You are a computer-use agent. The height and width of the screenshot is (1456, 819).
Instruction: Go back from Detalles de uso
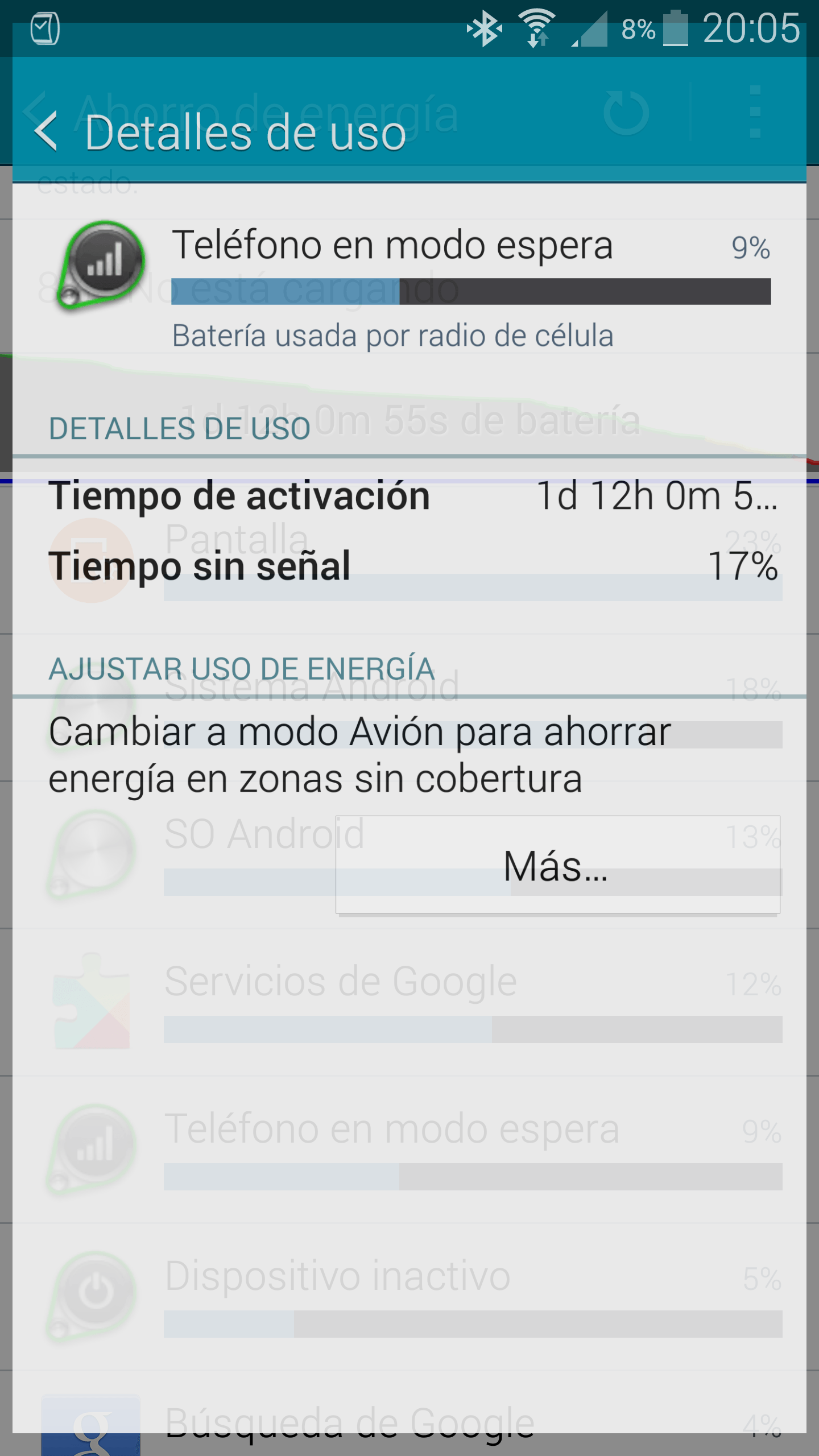pos(47,132)
